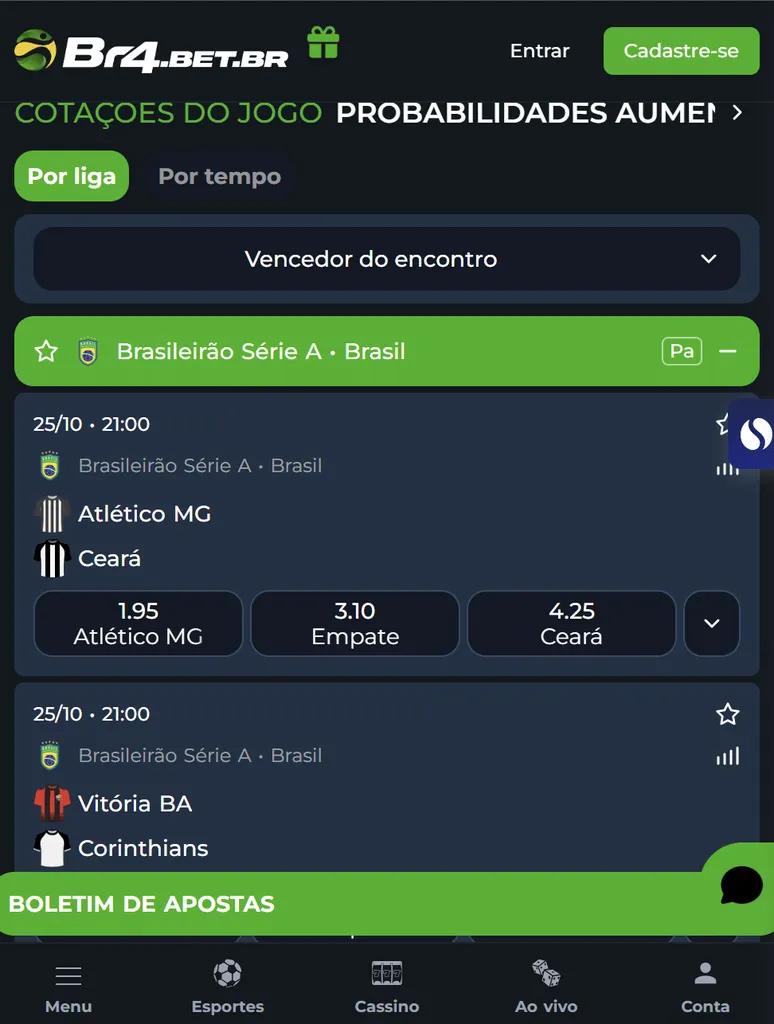Switch to the Por liga tab

71,176
